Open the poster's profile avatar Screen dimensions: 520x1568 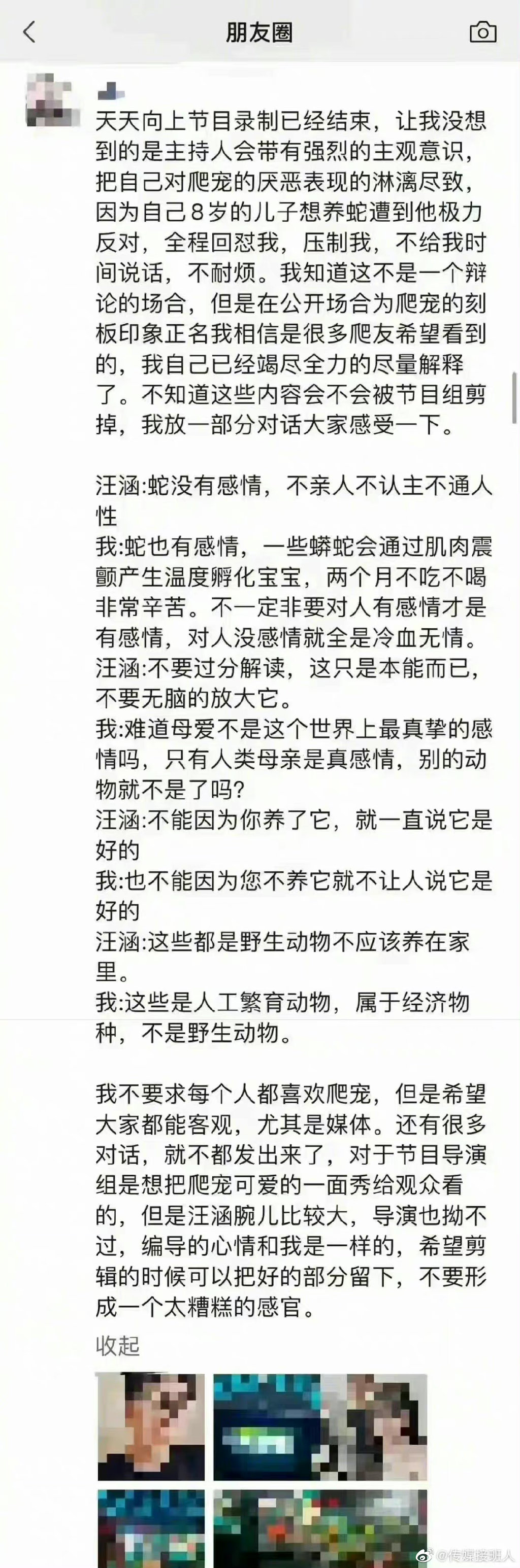point(53,100)
